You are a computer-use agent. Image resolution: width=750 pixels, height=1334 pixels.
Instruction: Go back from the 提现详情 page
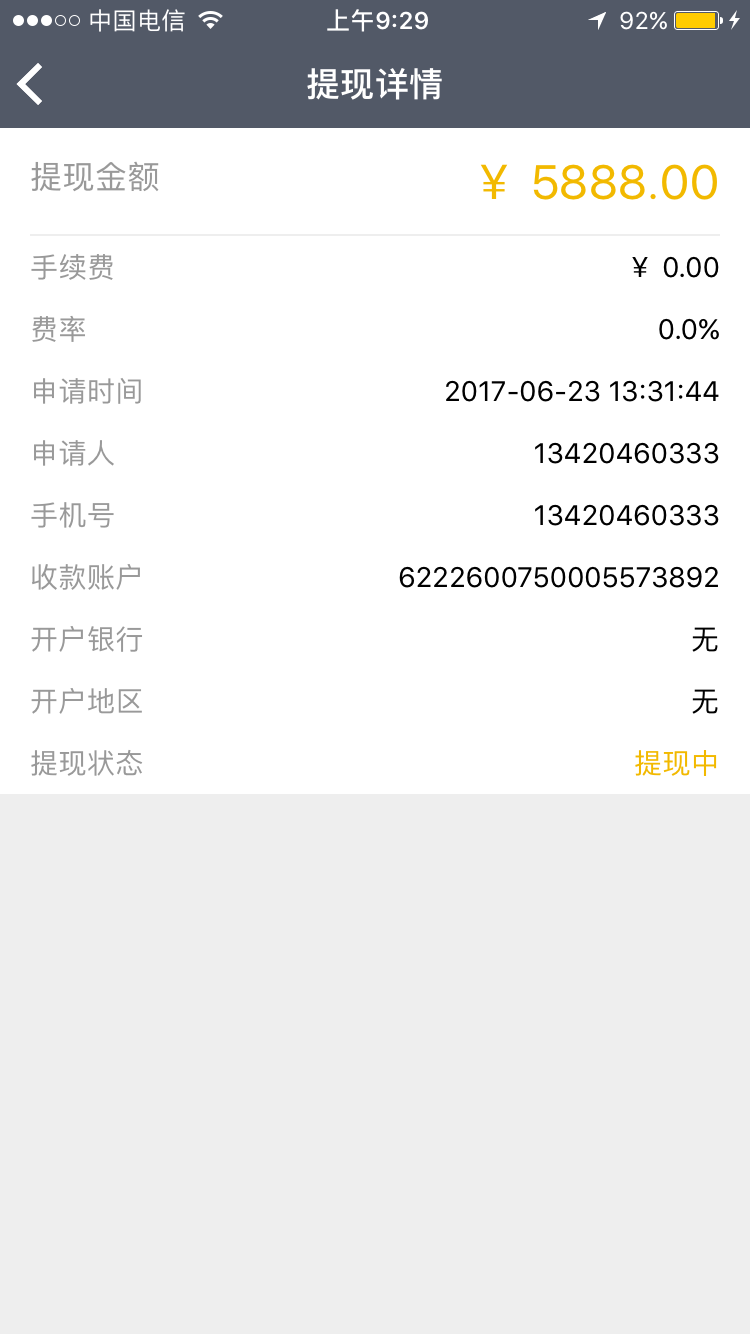tap(30, 84)
